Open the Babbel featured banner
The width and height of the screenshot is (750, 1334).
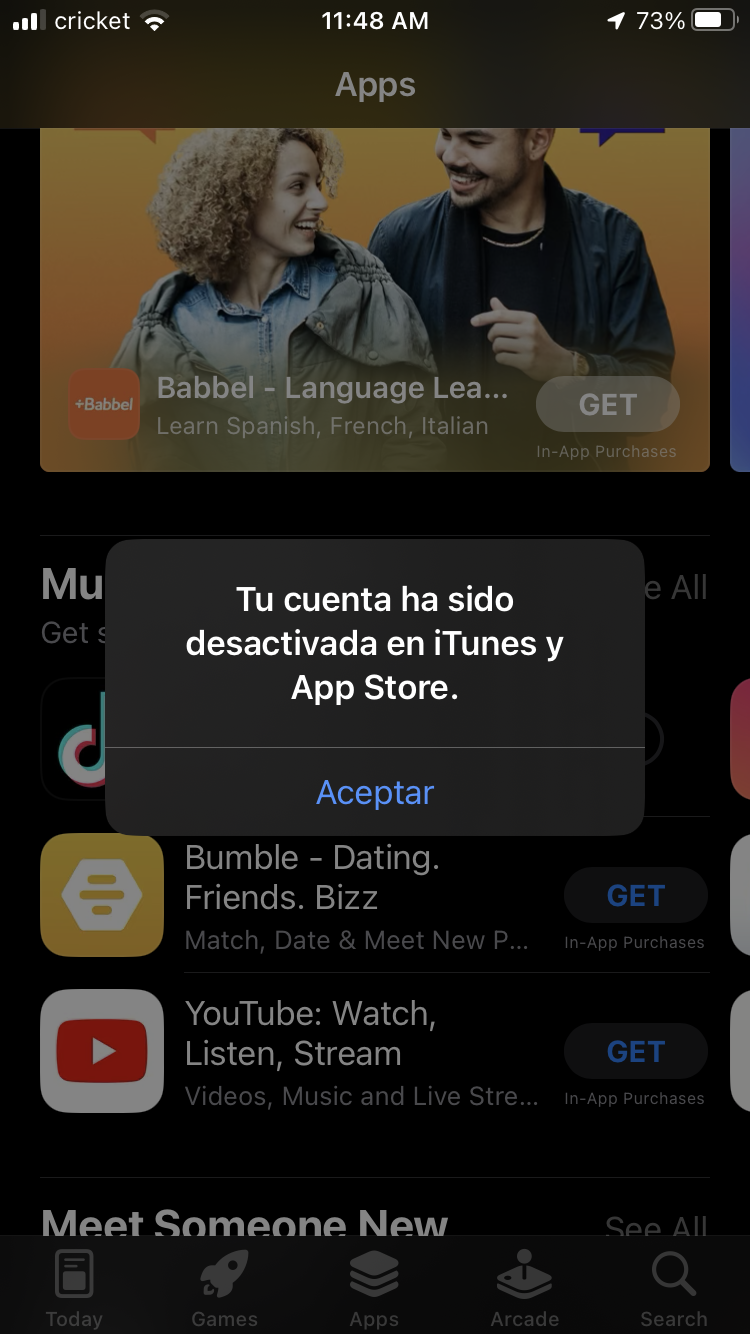(375, 300)
